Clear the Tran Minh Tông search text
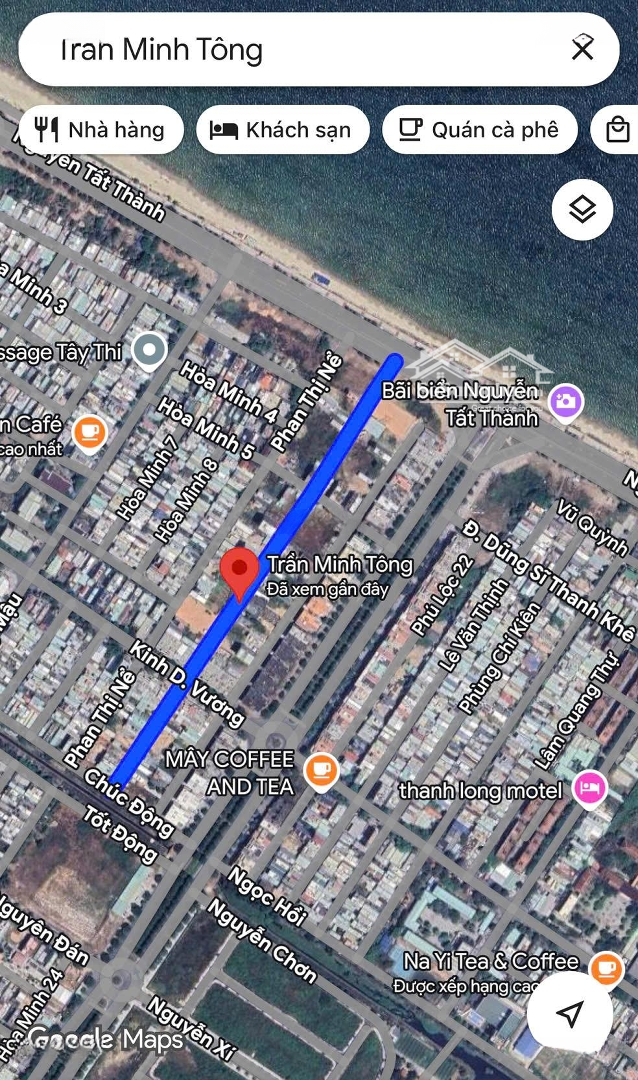The height and width of the screenshot is (1080, 638). click(582, 49)
